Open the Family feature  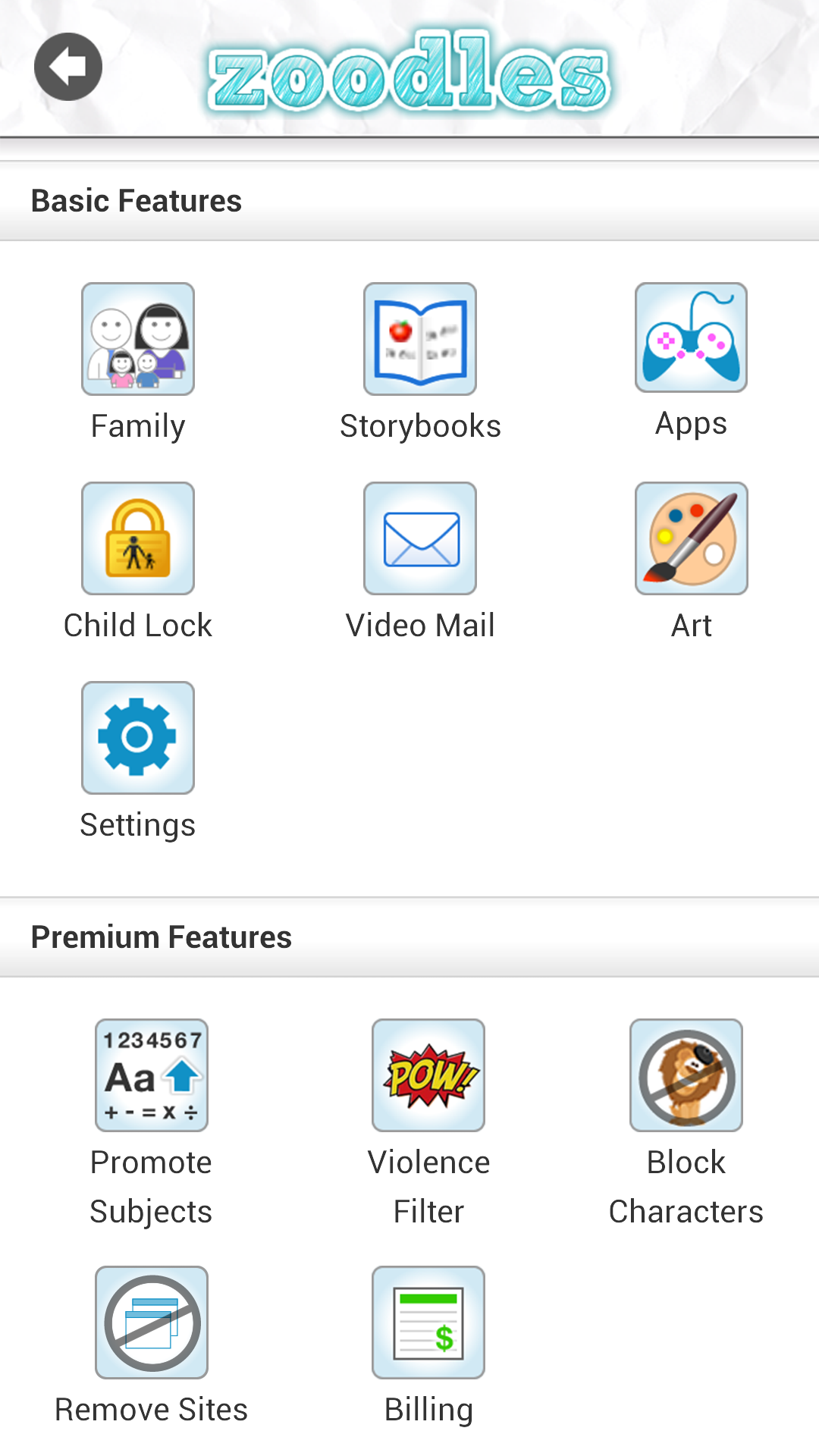click(138, 339)
